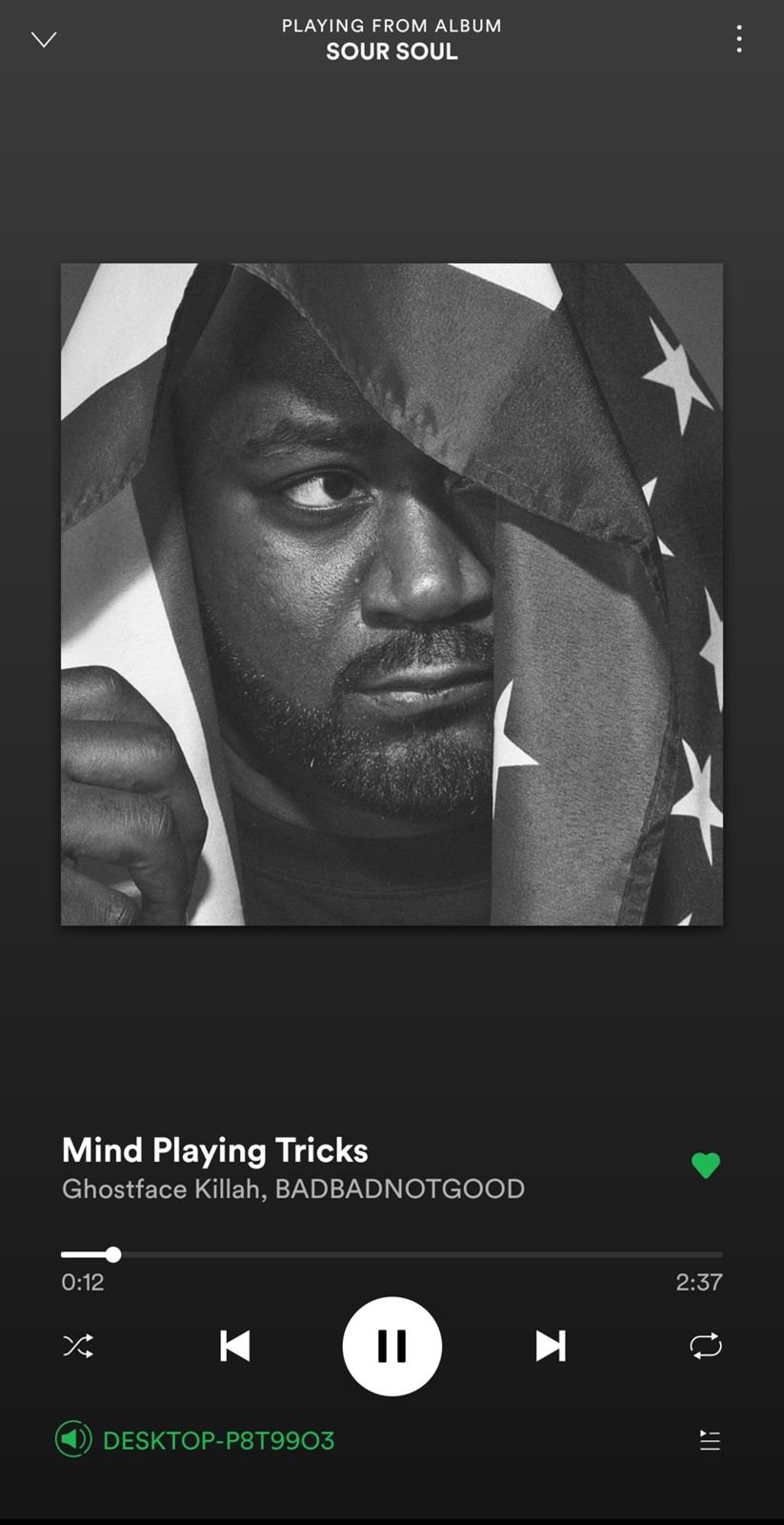
Task: Skip to the next track
Action: (x=550, y=1346)
